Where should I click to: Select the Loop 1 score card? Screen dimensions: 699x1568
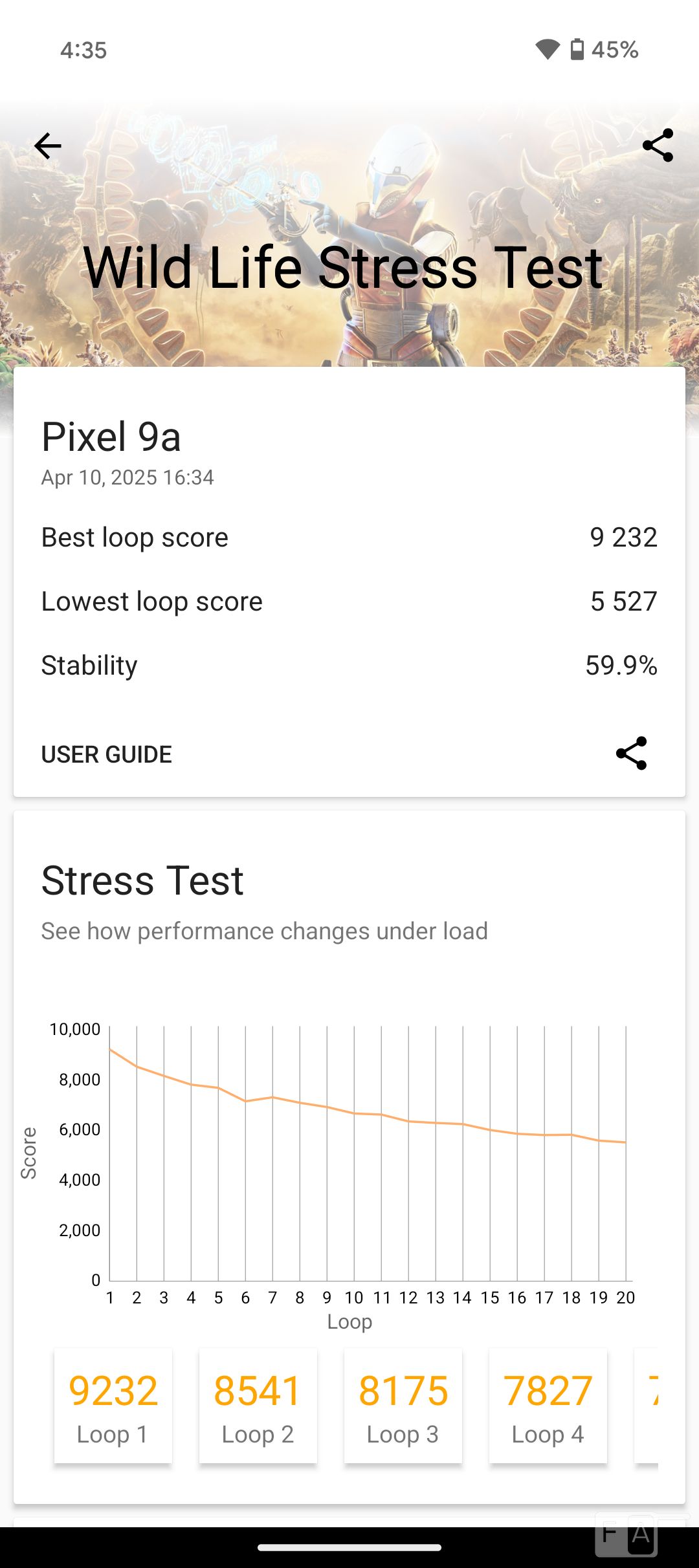(x=113, y=1406)
